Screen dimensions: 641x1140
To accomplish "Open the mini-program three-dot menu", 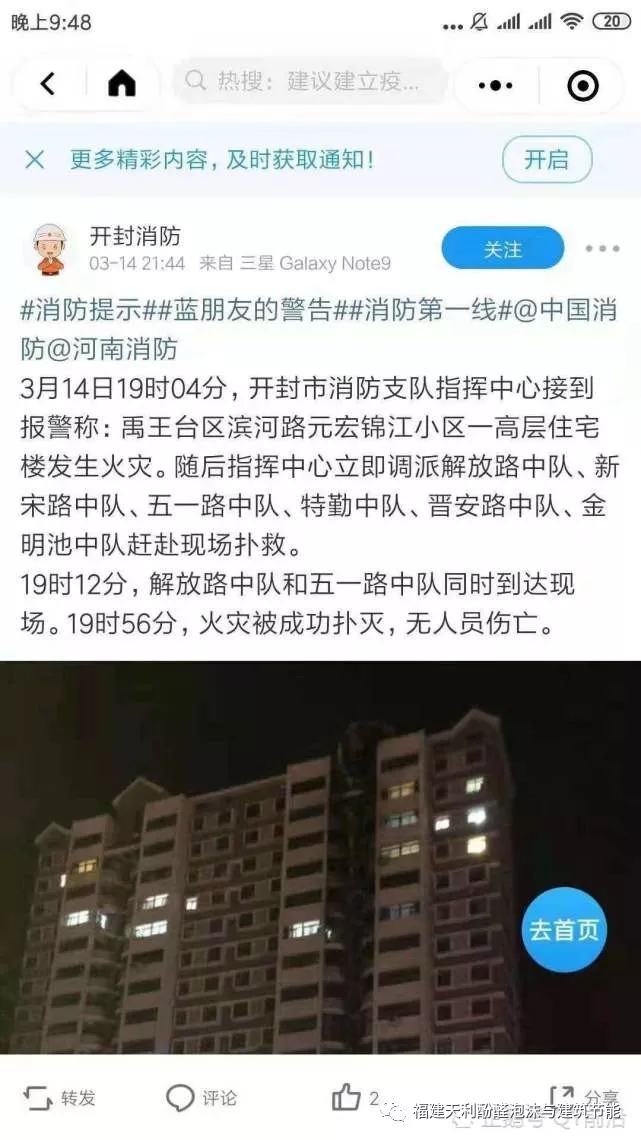I will point(495,85).
